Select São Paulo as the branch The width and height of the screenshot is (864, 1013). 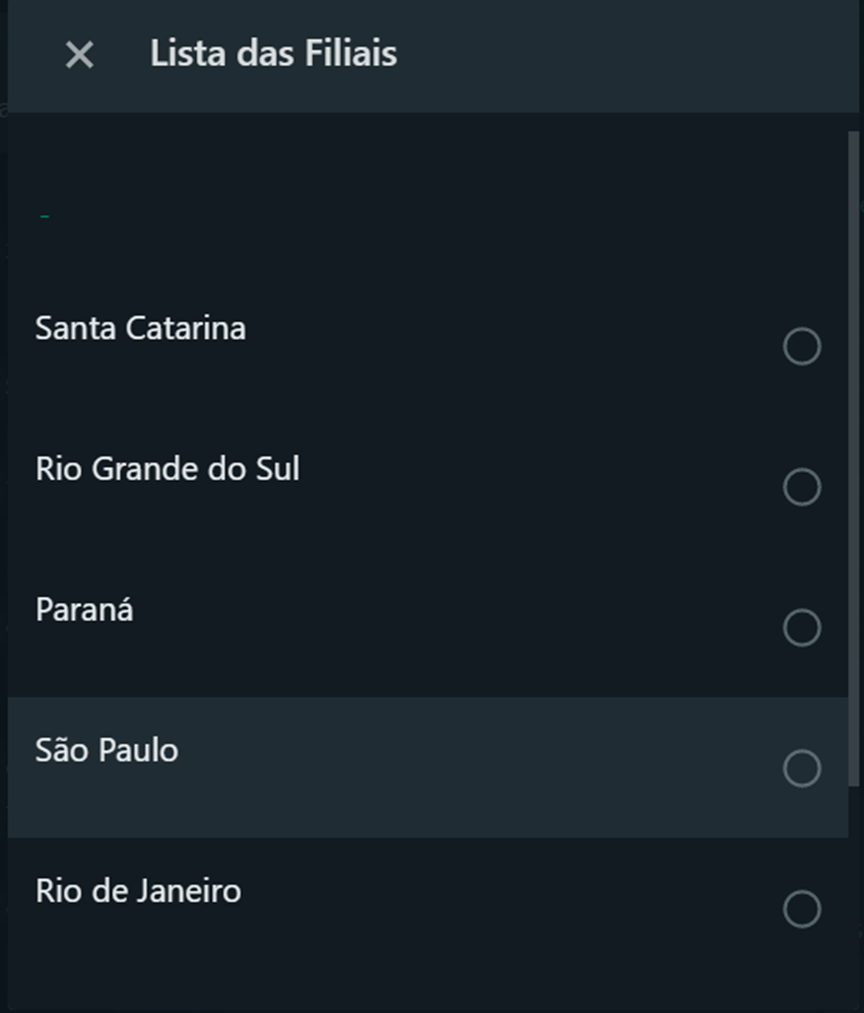pyautogui.click(x=801, y=768)
